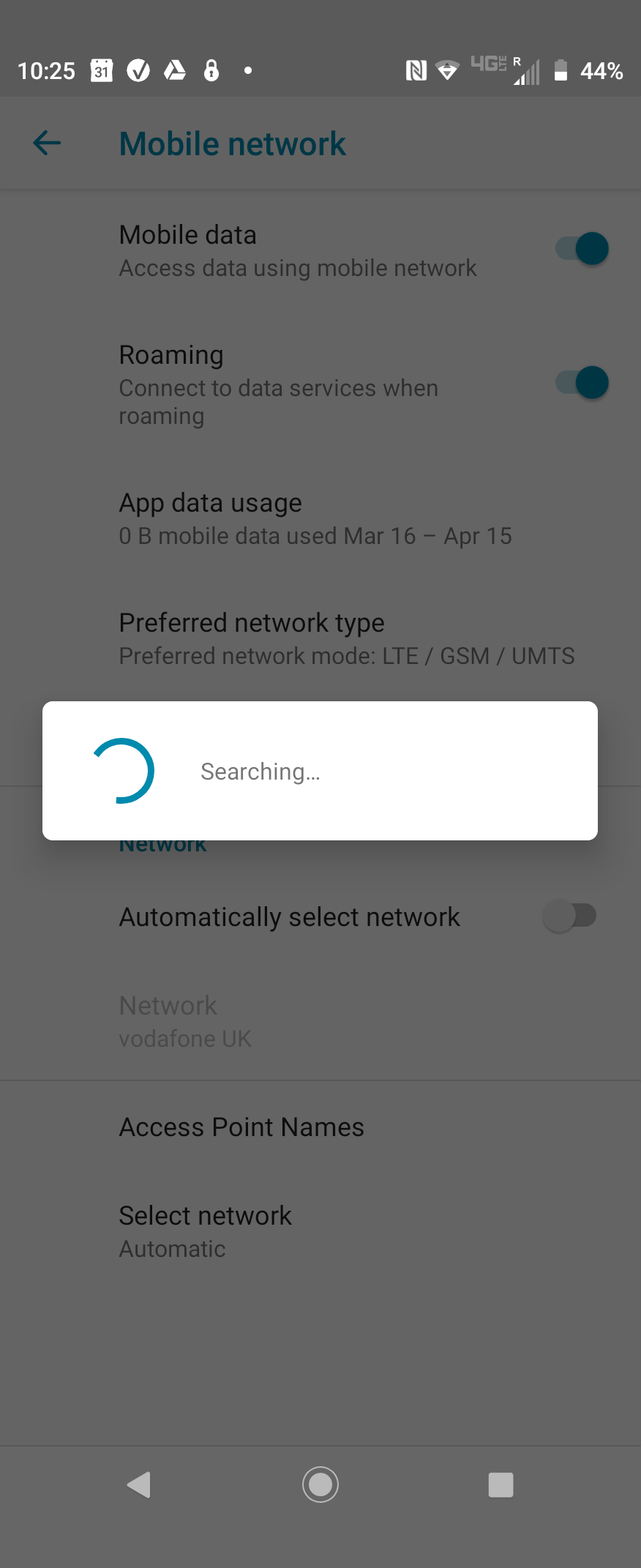Open the Mobile network heading
The height and width of the screenshot is (1568, 641).
233,143
